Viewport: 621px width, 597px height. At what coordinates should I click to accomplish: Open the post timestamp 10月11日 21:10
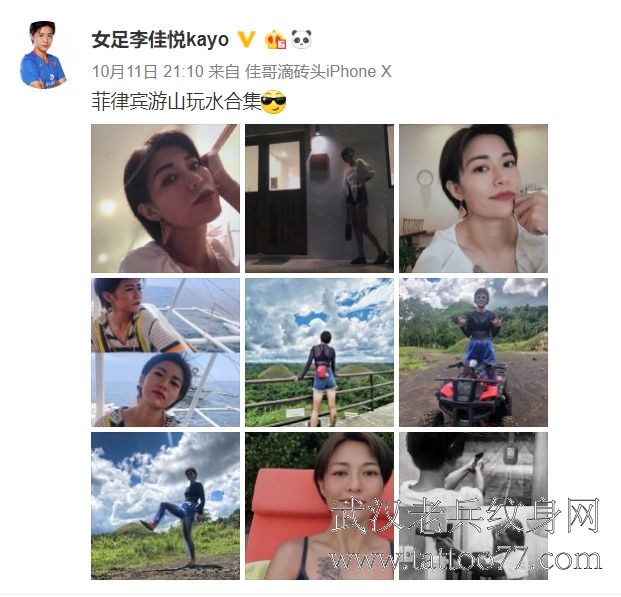(x=148, y=72)
